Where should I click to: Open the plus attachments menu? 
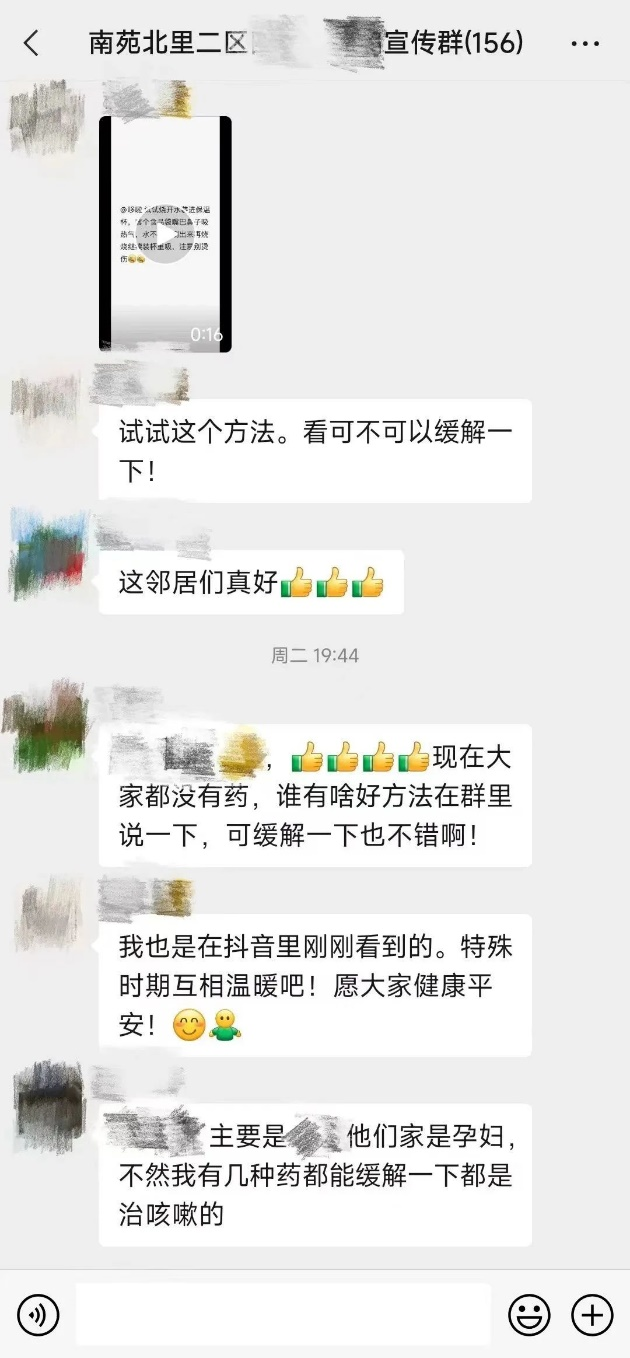pos(592,1314)
